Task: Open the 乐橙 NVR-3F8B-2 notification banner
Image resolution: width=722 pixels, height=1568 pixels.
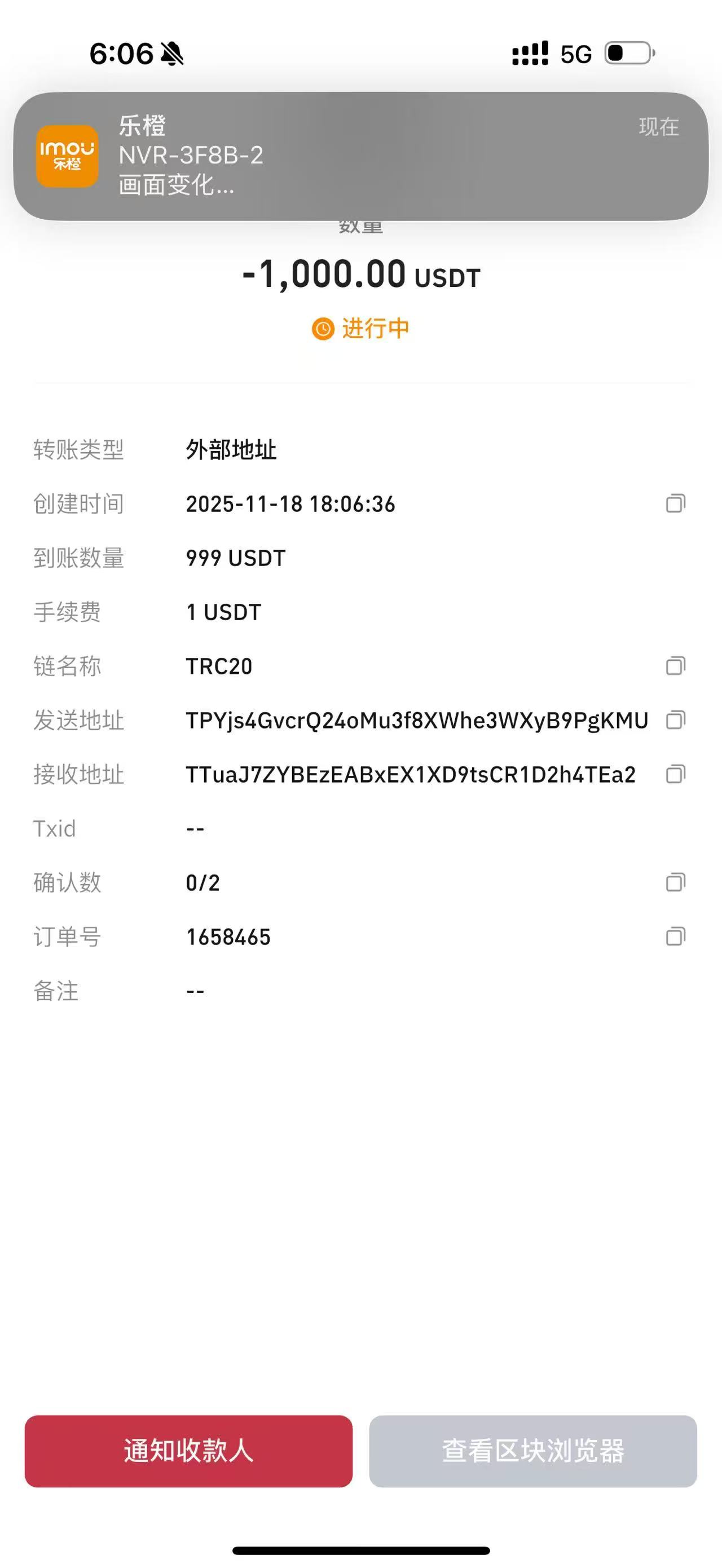Action: (x=360, y=156)
